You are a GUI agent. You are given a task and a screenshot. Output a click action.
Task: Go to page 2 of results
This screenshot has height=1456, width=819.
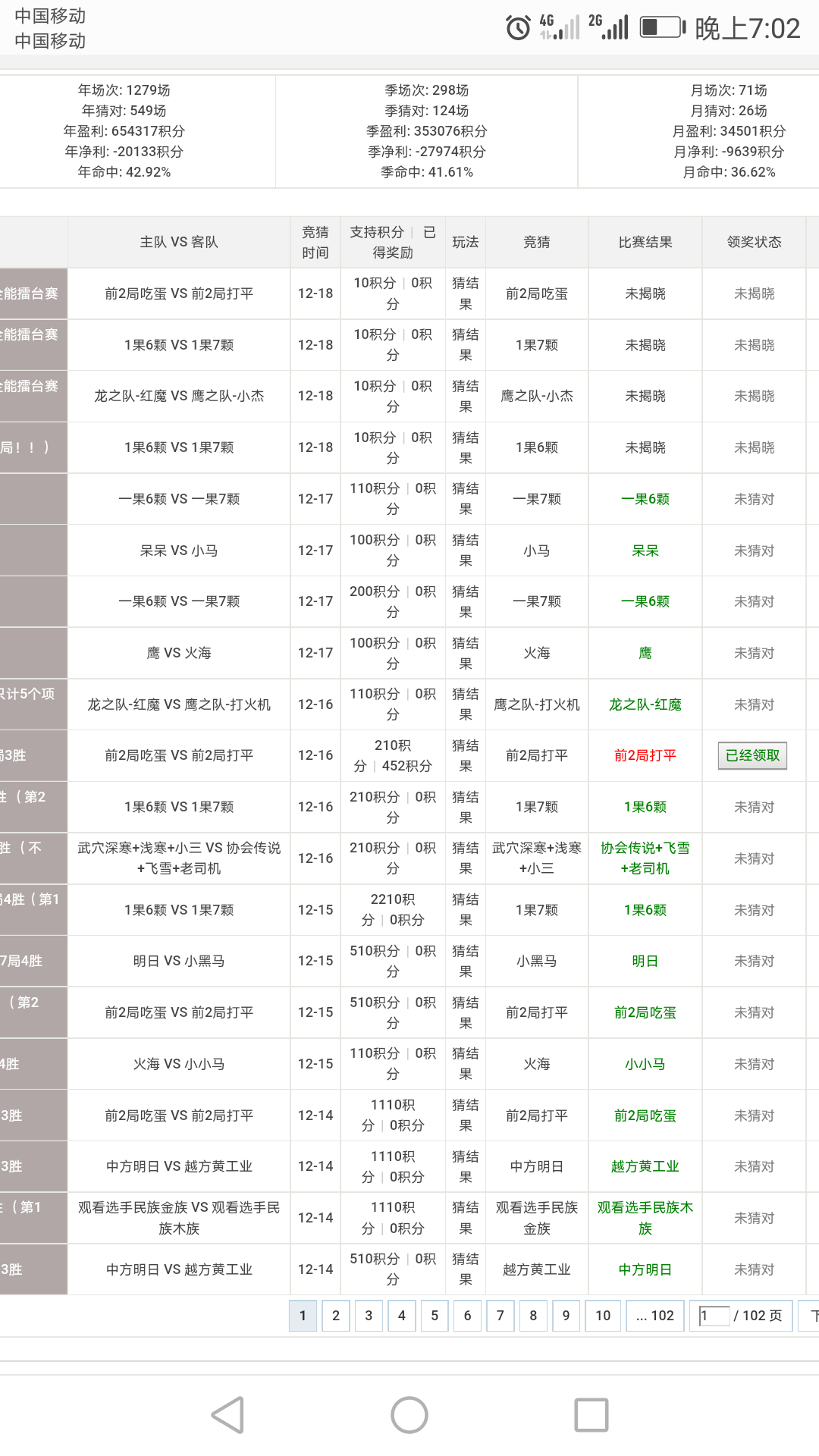click(x=336, y=1316)
